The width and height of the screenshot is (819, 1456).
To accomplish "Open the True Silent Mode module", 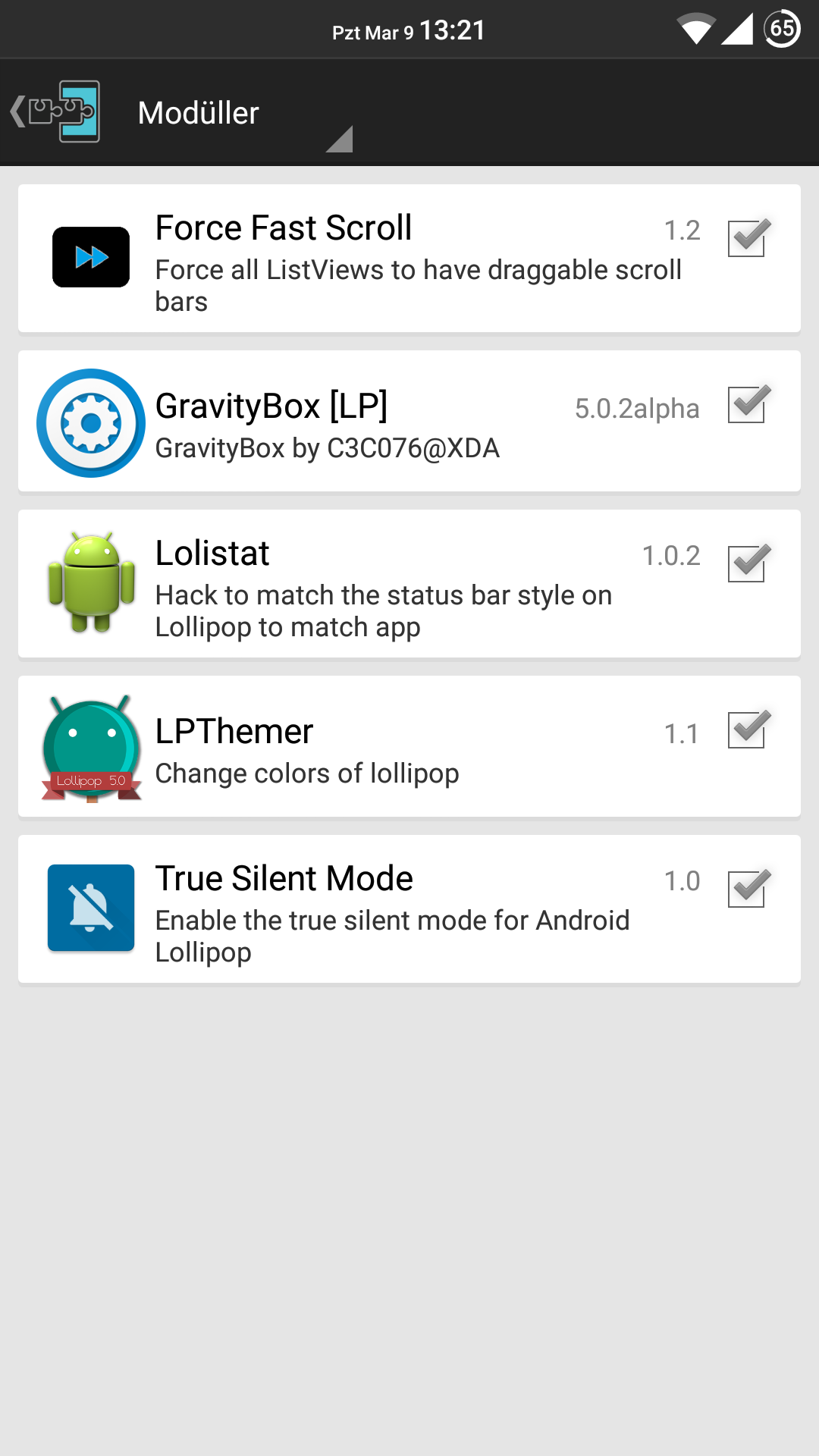I will point(379,910).
